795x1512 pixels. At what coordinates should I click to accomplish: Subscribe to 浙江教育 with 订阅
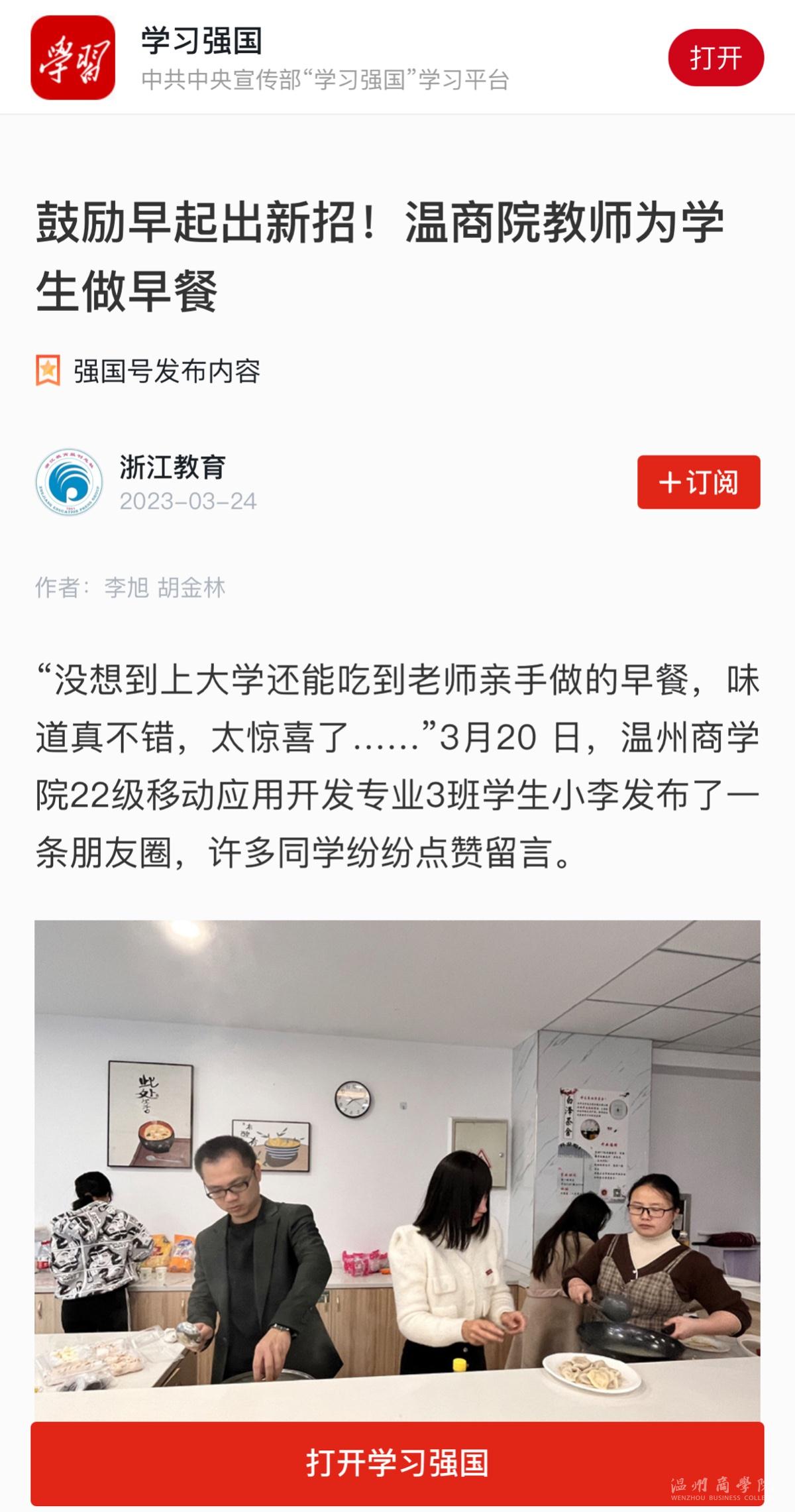pyautogui.click(x=698, y=482)
